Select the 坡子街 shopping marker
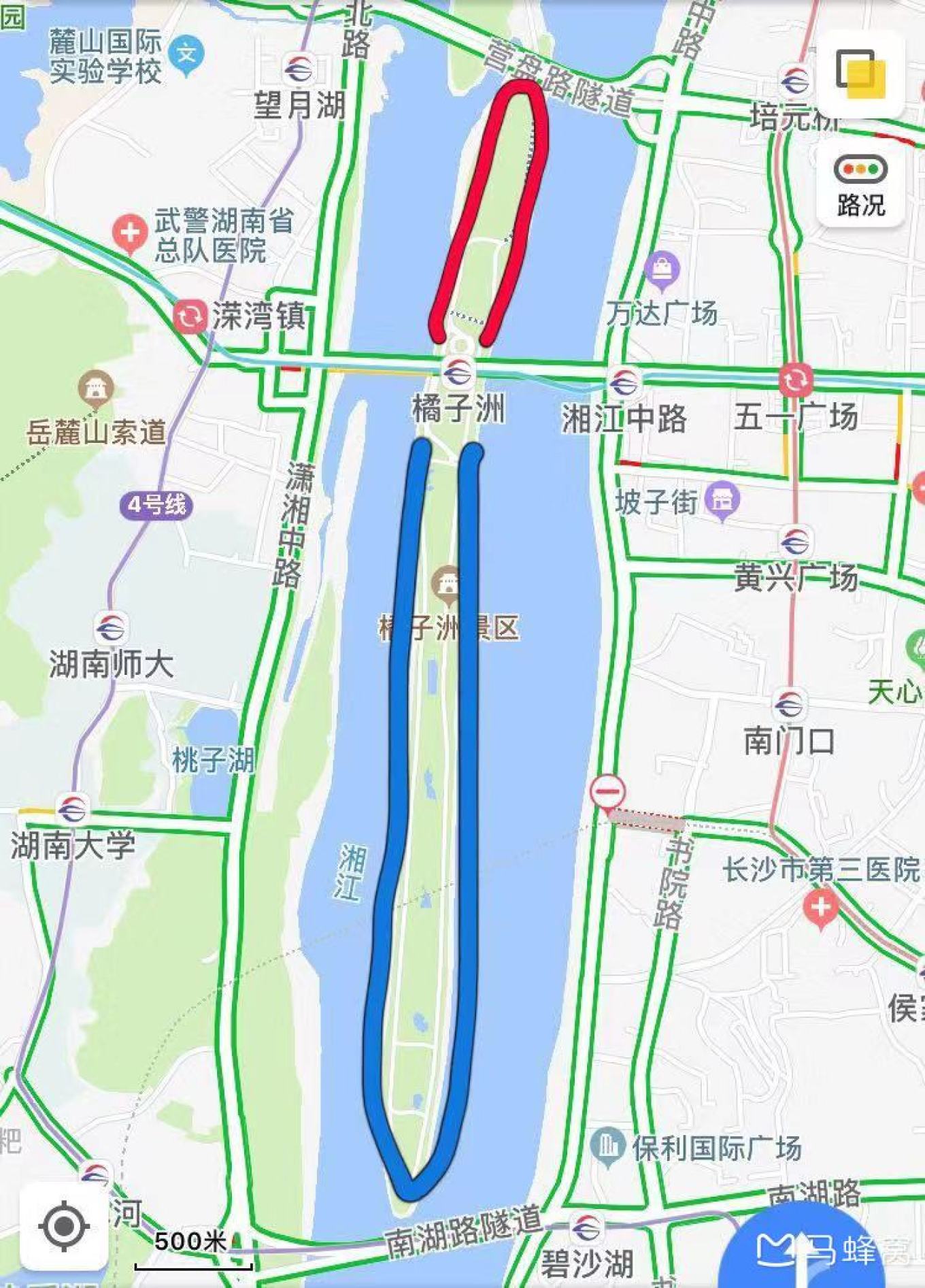925x1288 pixels. (x=722, y=501)
